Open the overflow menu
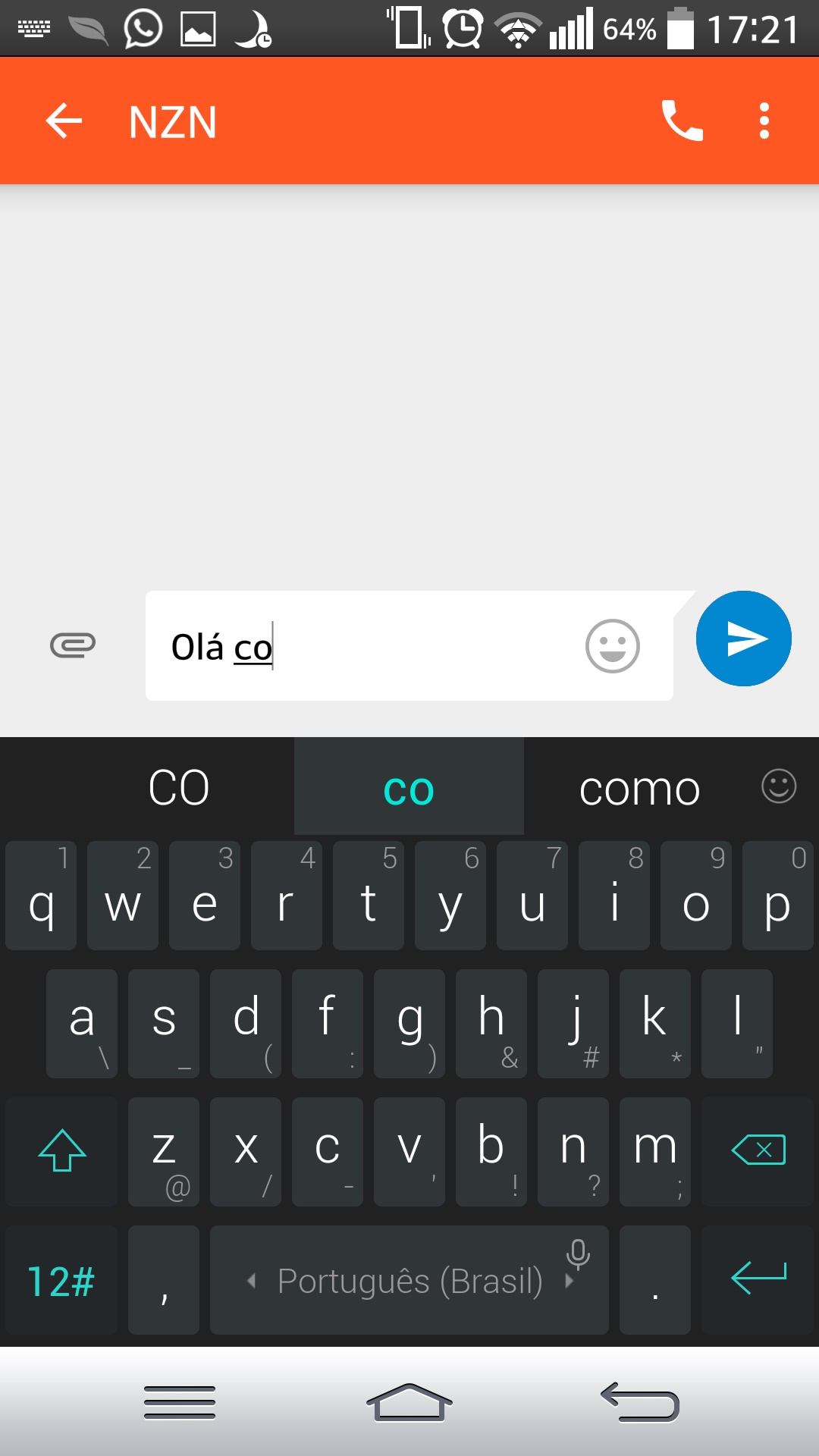Image resolution: width=819 pixels, height=1456 pixels. pyautogui.click(x=764, y=121)
